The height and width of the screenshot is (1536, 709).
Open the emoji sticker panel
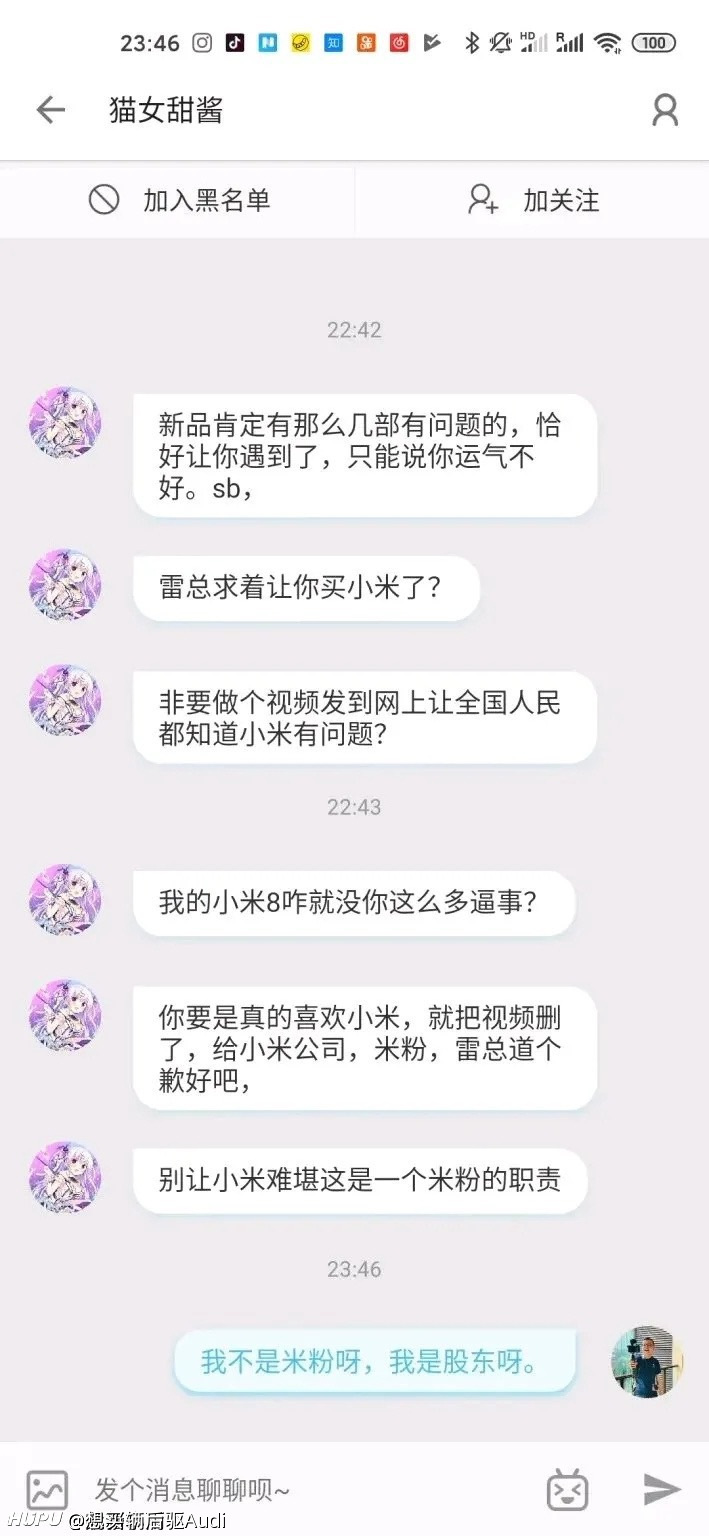(x=567, y=1489)
